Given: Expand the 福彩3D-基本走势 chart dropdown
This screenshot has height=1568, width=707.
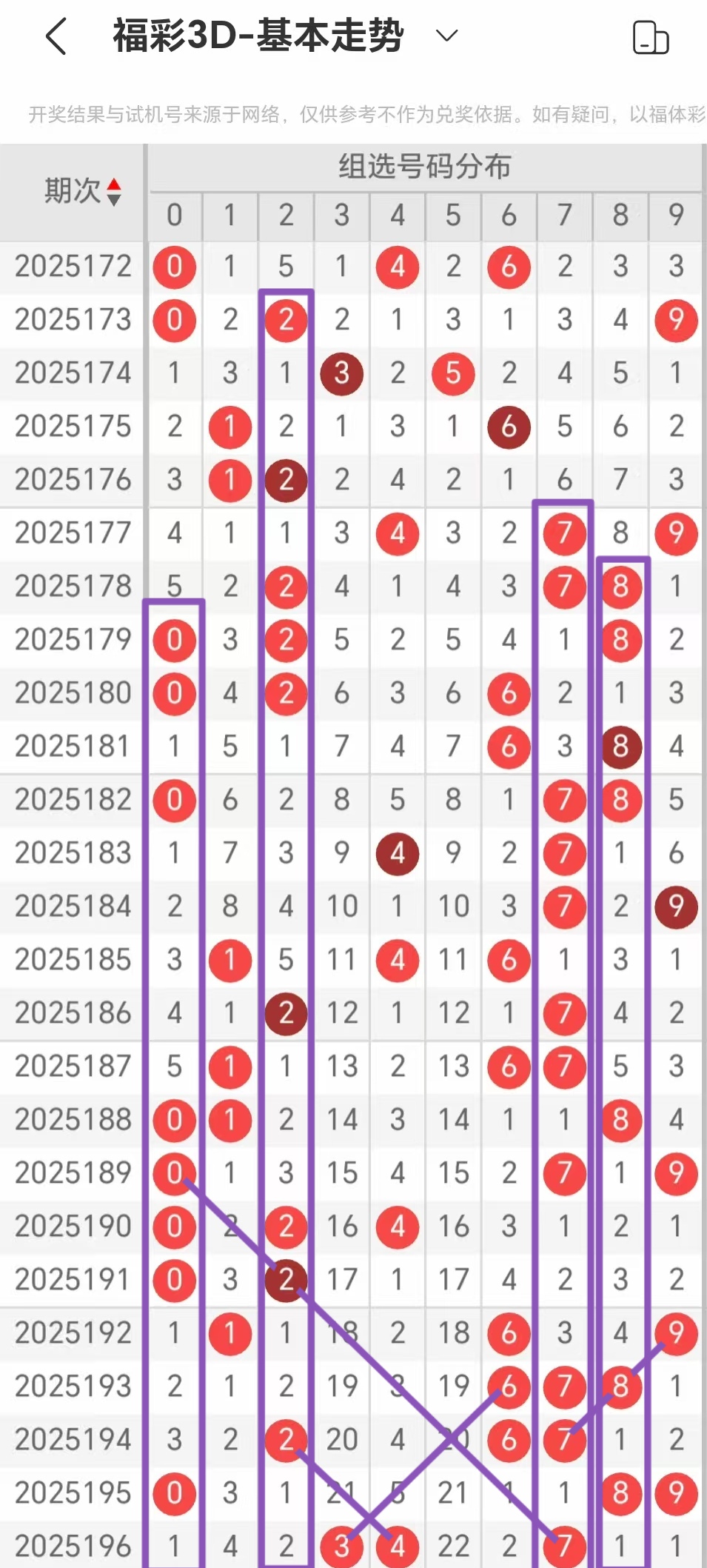Looking at the screenshot, I should coord(446,36).
